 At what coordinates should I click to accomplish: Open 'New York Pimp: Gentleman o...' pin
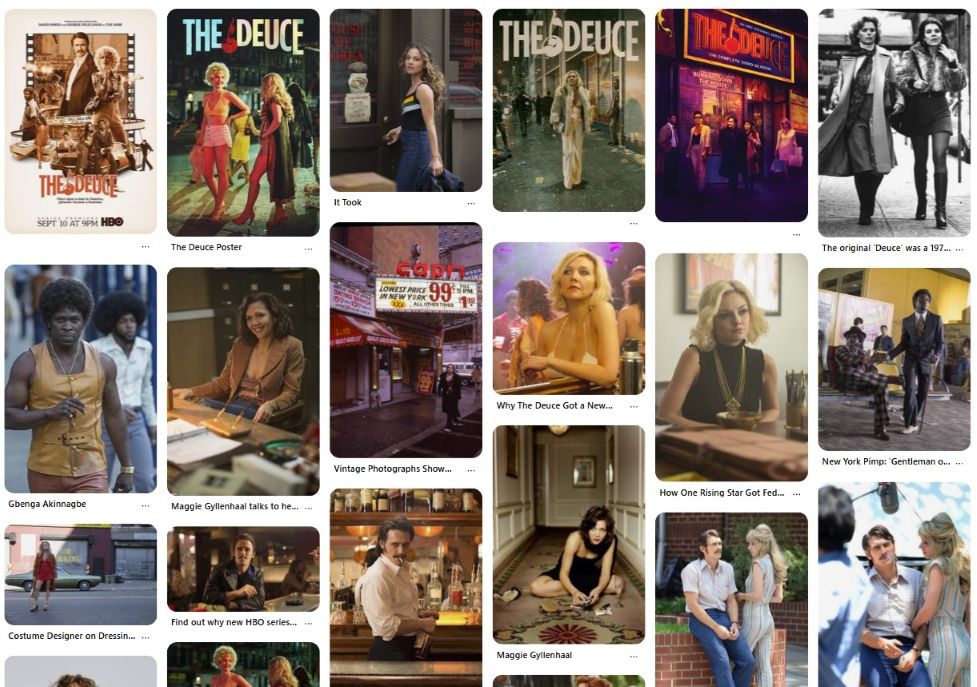click(894, 359)
